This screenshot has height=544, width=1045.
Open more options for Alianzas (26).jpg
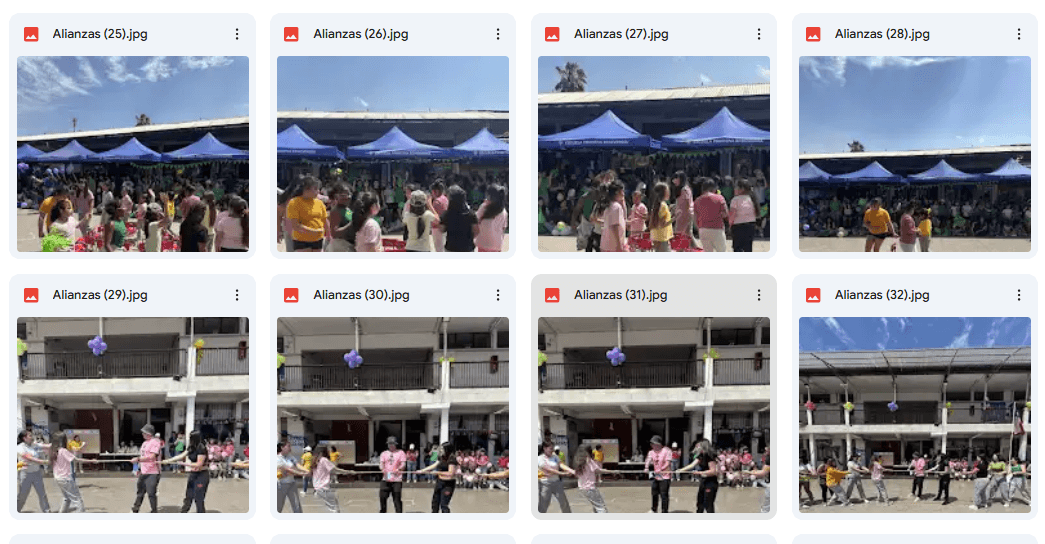(x=498, y=34)
